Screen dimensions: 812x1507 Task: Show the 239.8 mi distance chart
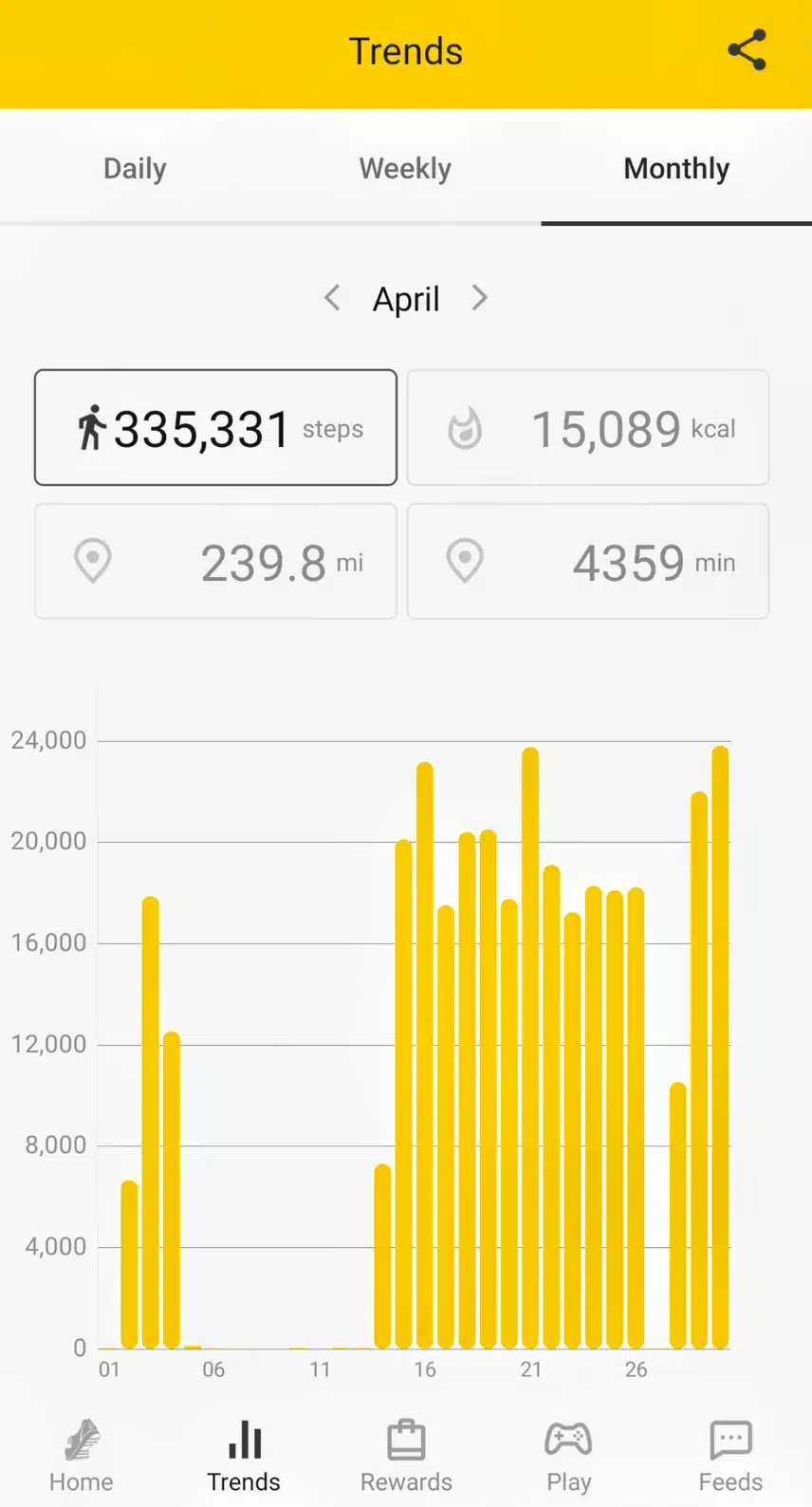coord(215,562)
